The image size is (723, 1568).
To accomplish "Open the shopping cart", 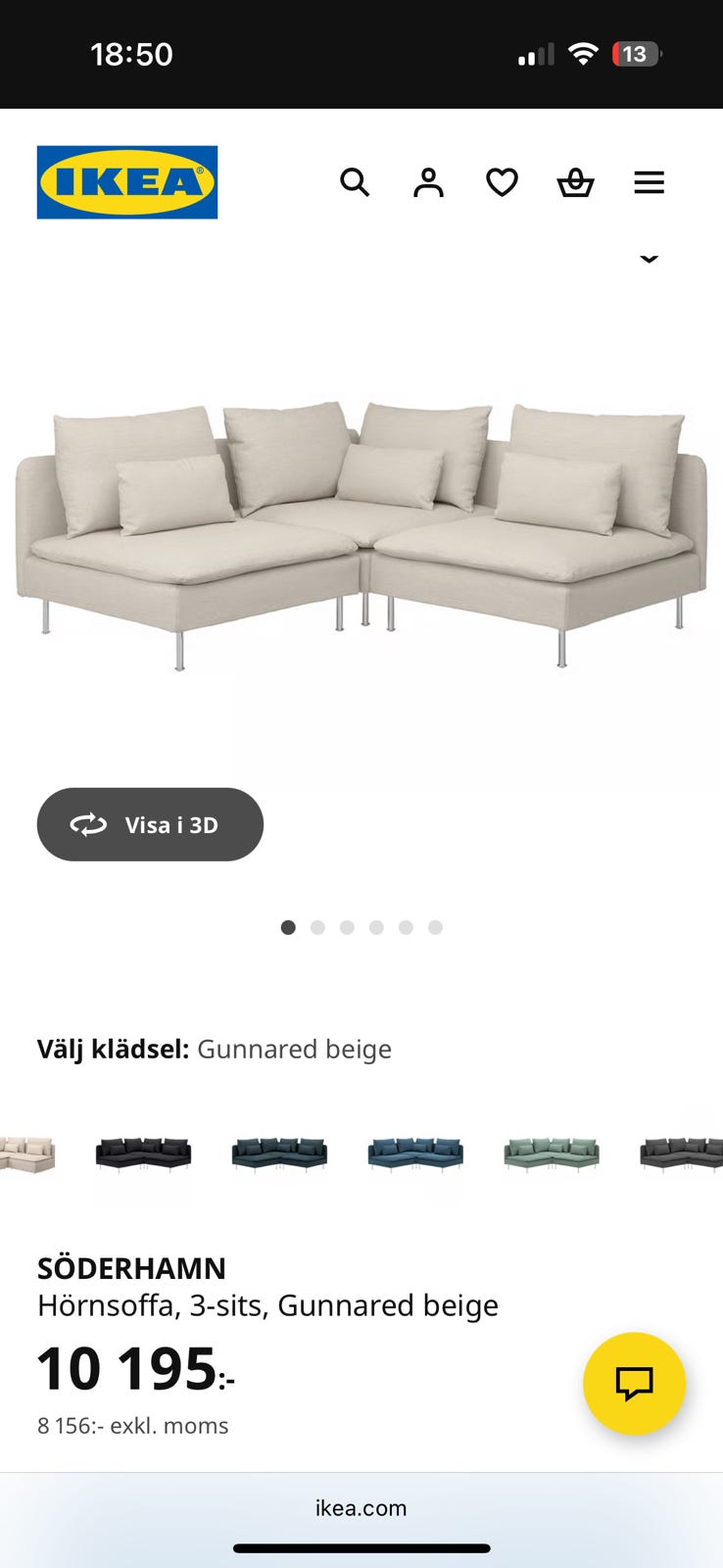I will pyautogui.click(x=575, y=182).
